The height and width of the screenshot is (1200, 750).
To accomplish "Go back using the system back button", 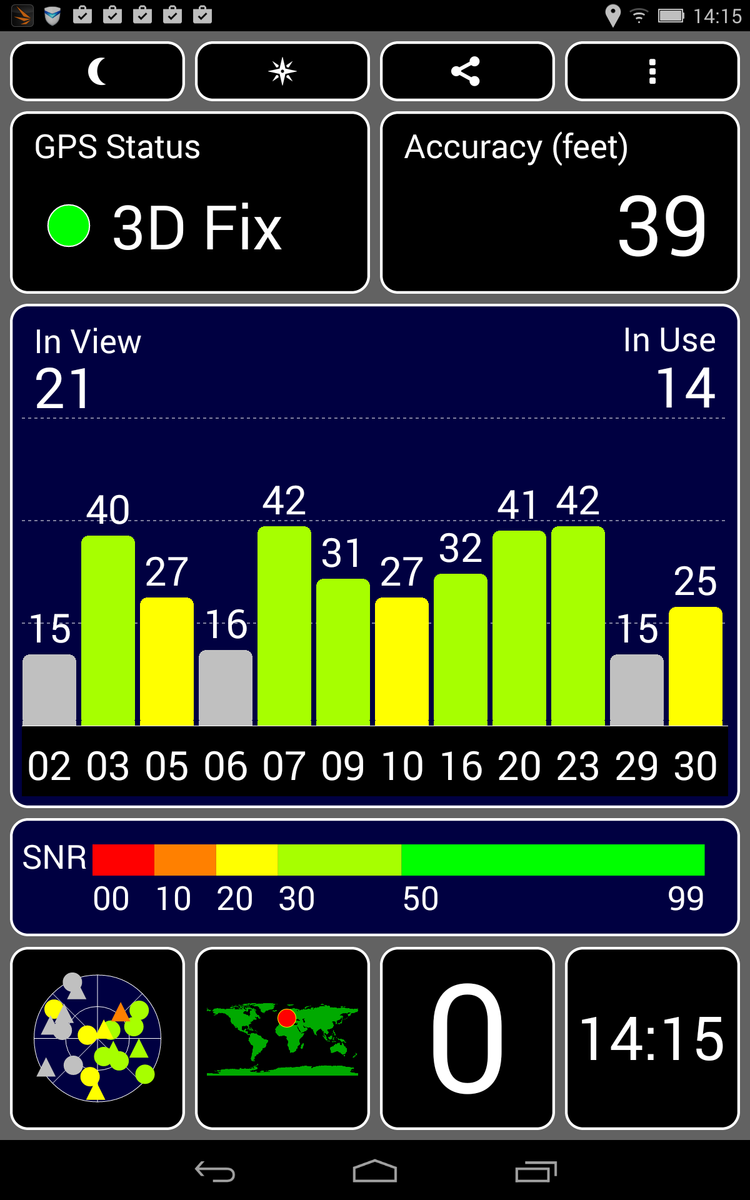I will click(214, 1170).
